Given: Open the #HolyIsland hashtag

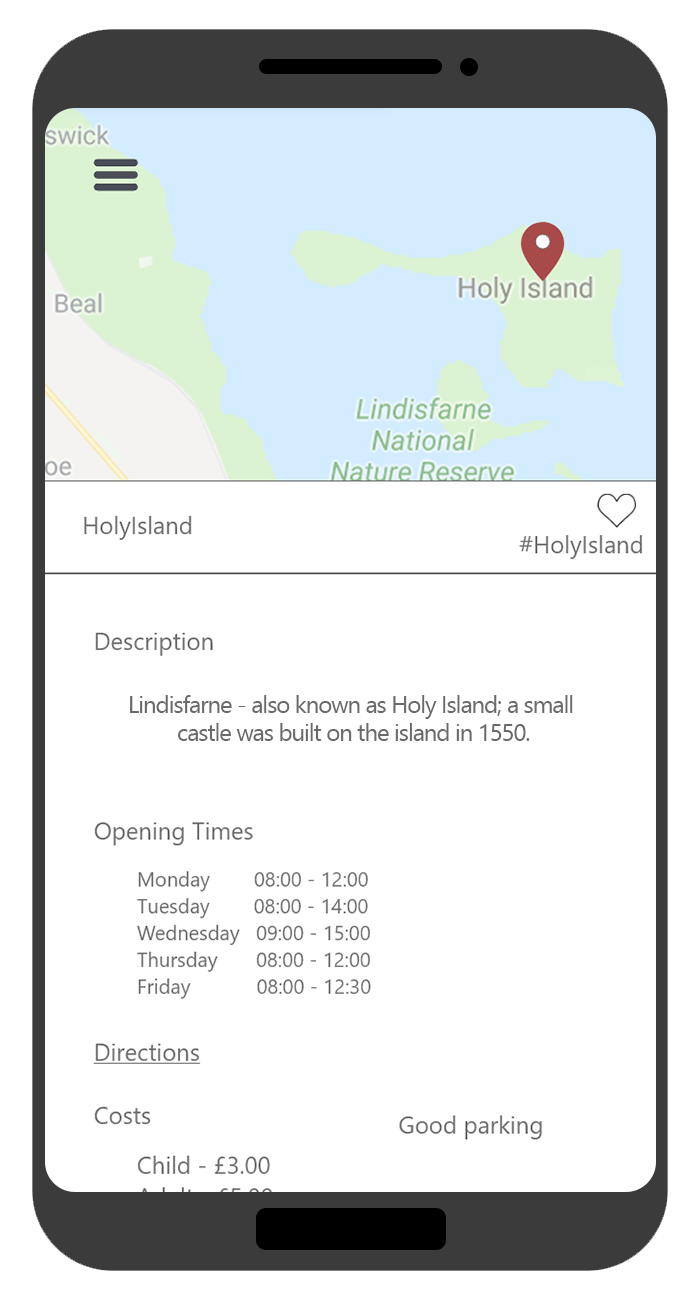Looking at the screenshot, I should click(580, 545).
